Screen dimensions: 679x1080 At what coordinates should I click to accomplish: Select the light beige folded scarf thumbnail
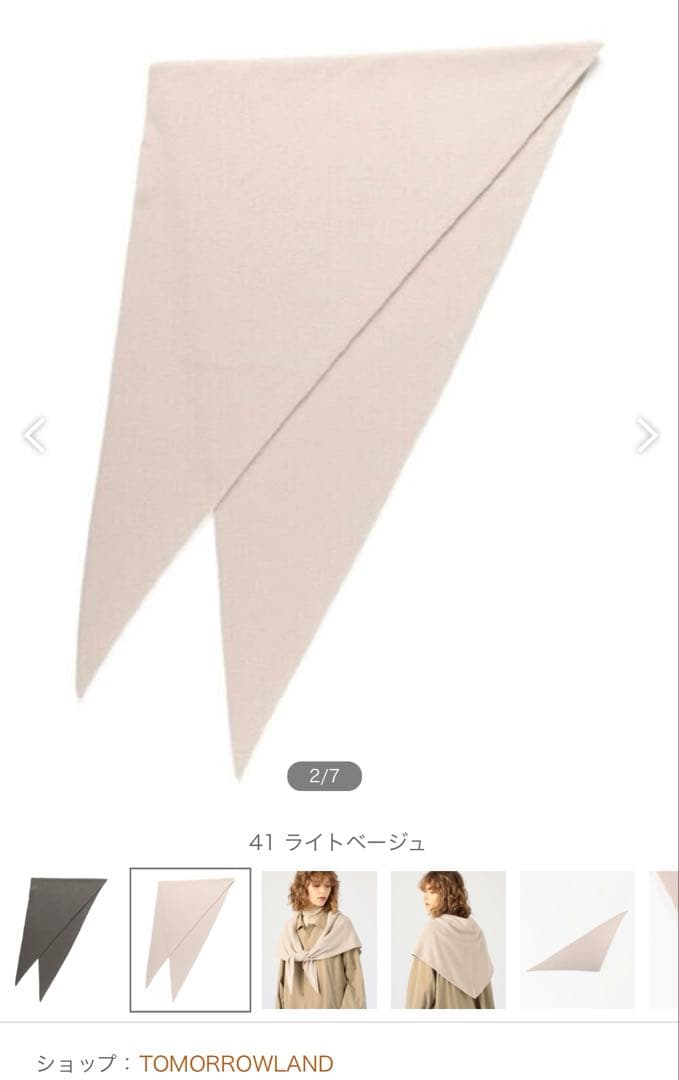[190, 939]
